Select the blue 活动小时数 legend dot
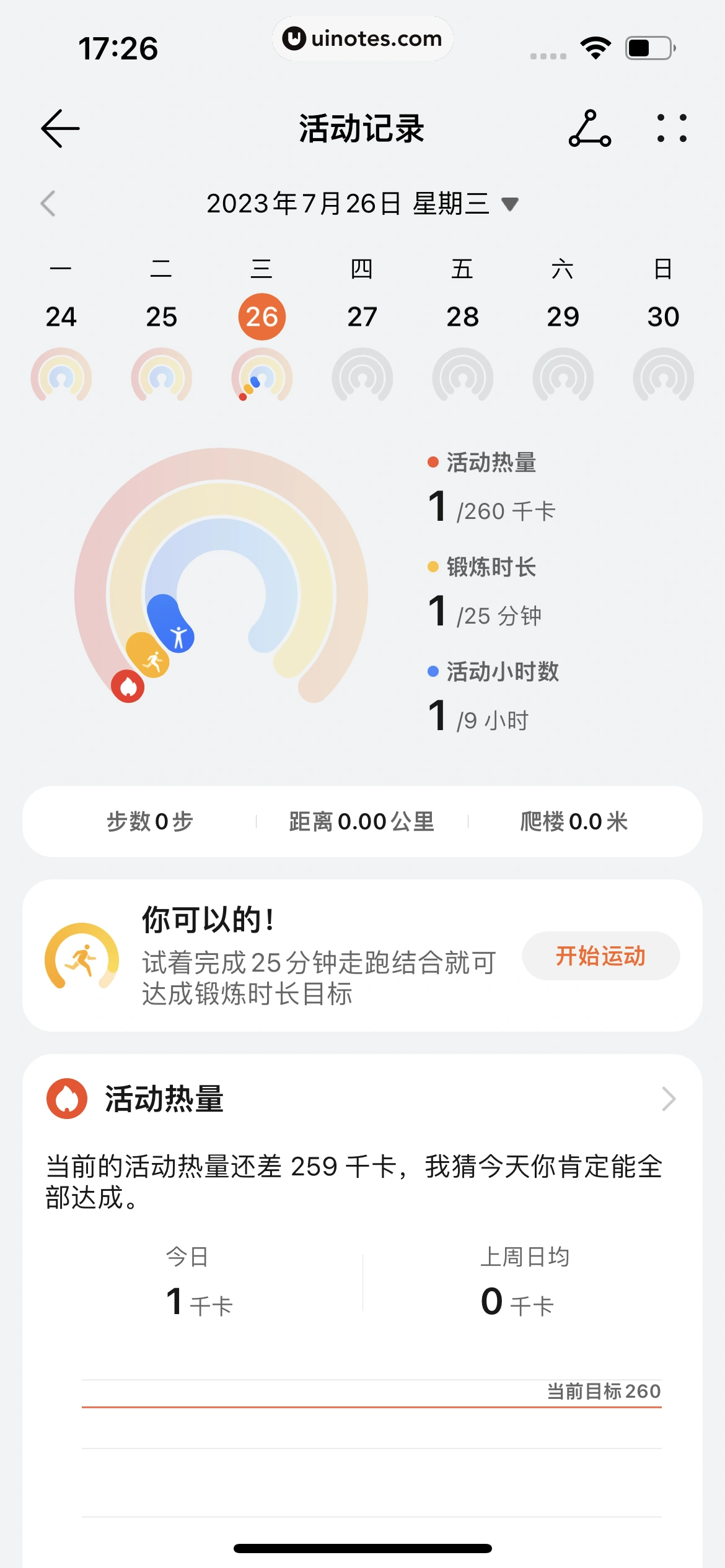The image size is (725, 1568). (432, 671)
